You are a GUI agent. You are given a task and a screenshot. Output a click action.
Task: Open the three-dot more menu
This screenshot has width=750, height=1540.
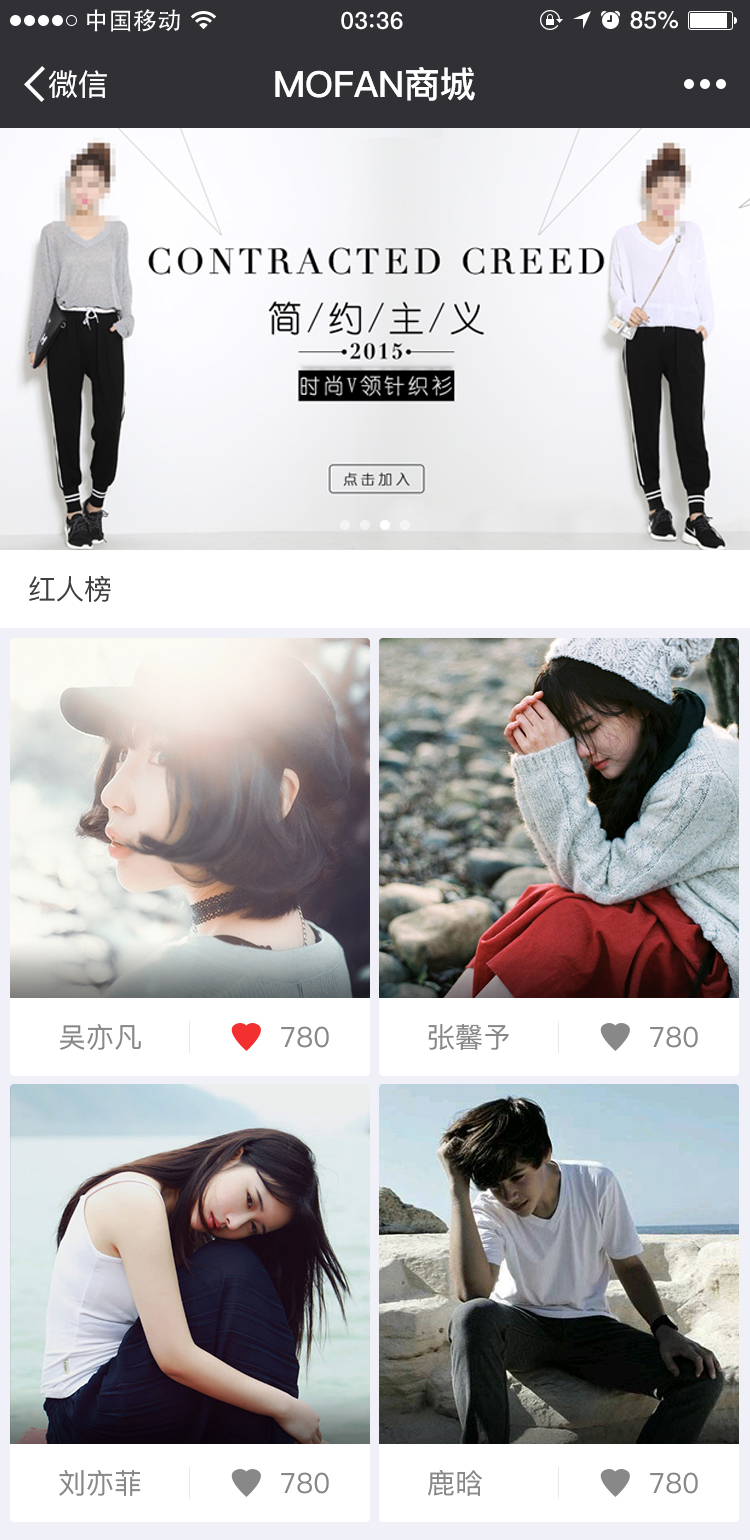(705, 85)
